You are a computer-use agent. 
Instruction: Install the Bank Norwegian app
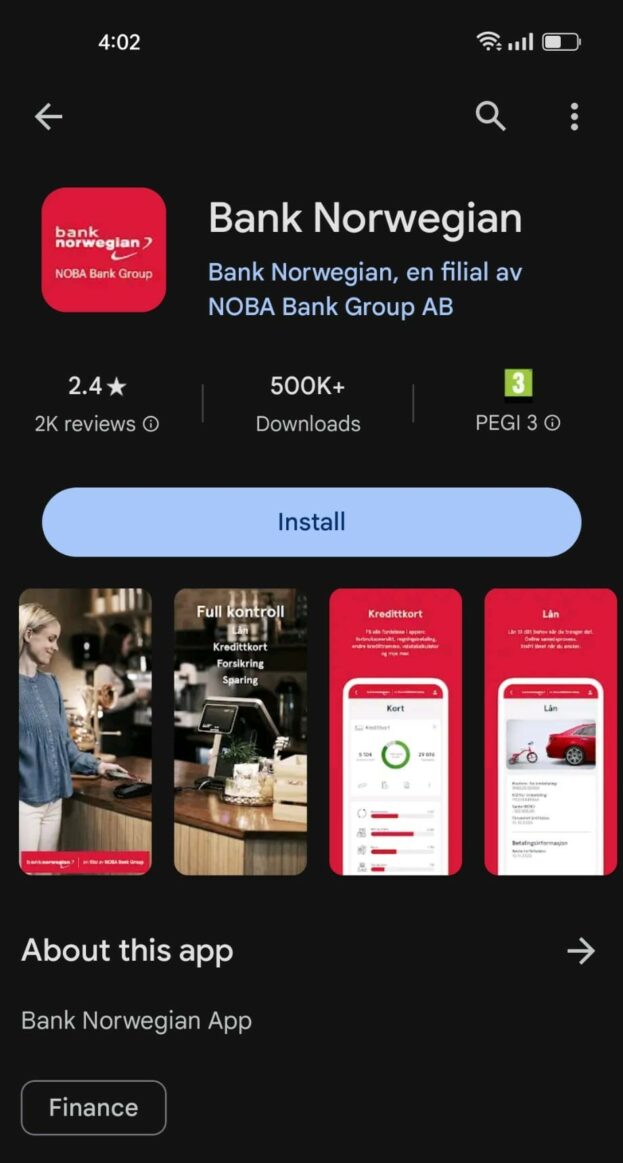tap(311, 522)
